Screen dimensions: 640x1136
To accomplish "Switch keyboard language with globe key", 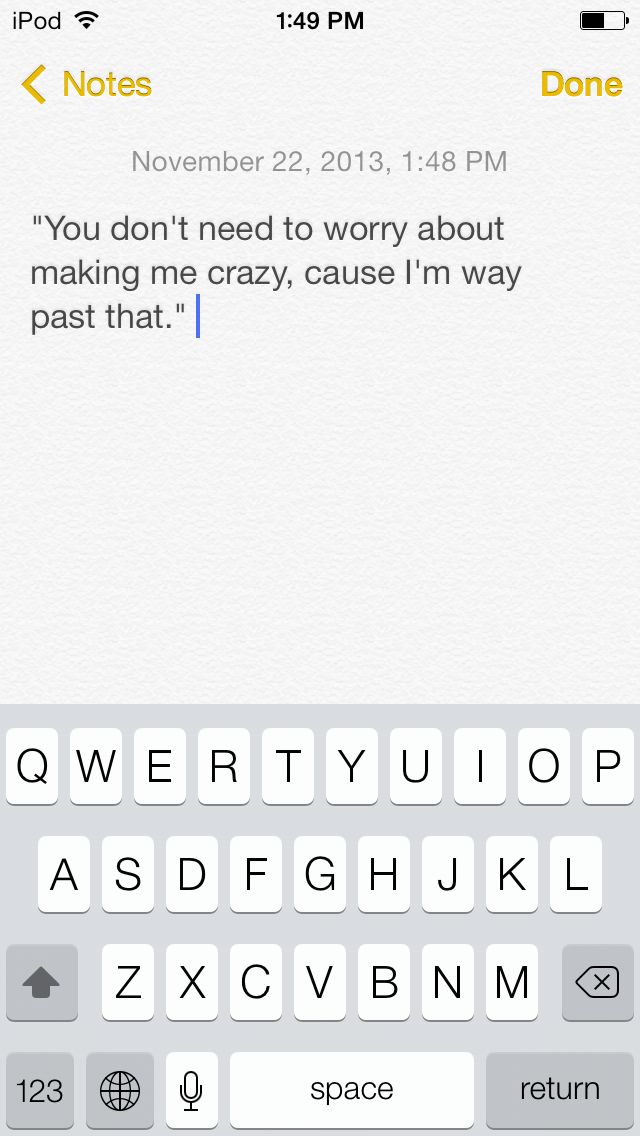I will coord(120,1089).
